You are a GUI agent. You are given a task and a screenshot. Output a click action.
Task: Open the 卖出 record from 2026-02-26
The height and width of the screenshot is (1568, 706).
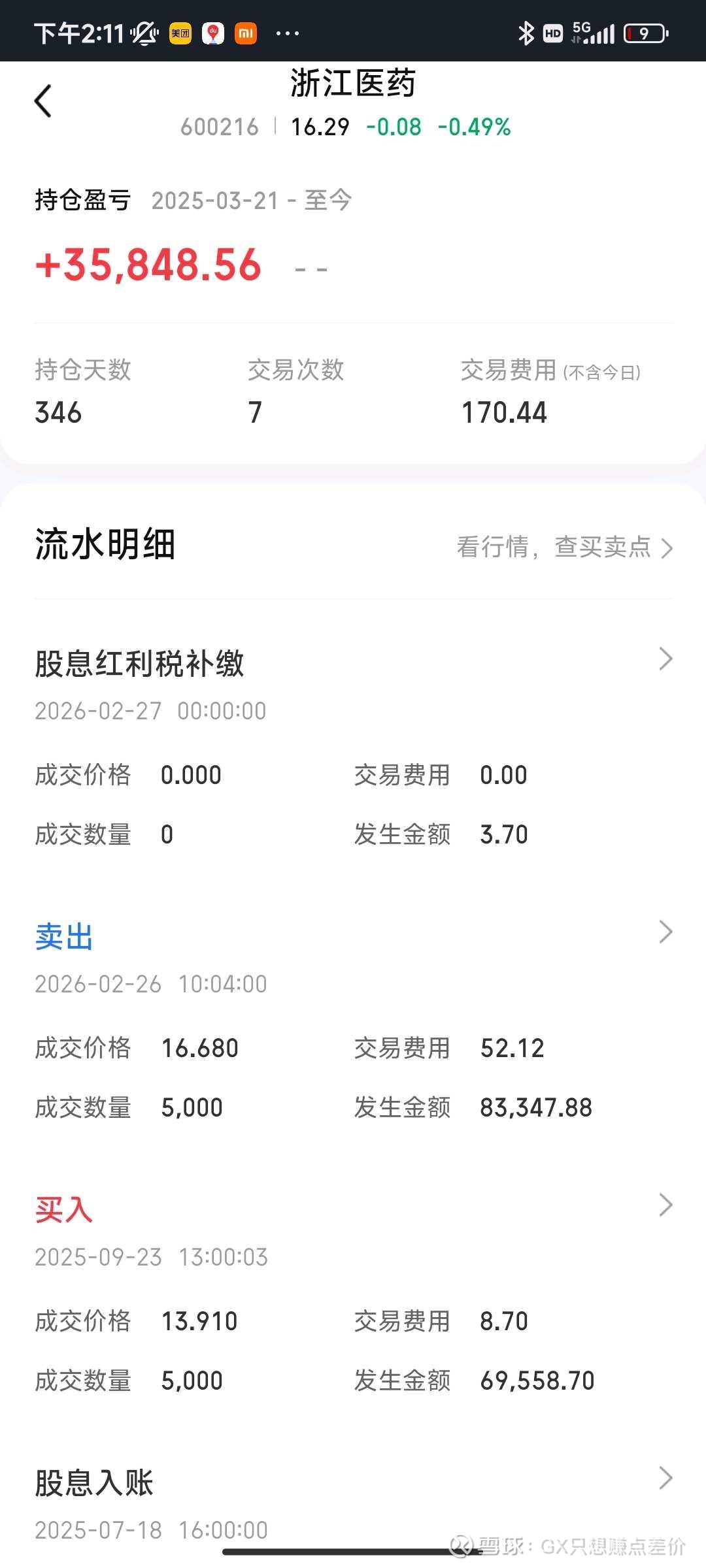click(353, 1021)
